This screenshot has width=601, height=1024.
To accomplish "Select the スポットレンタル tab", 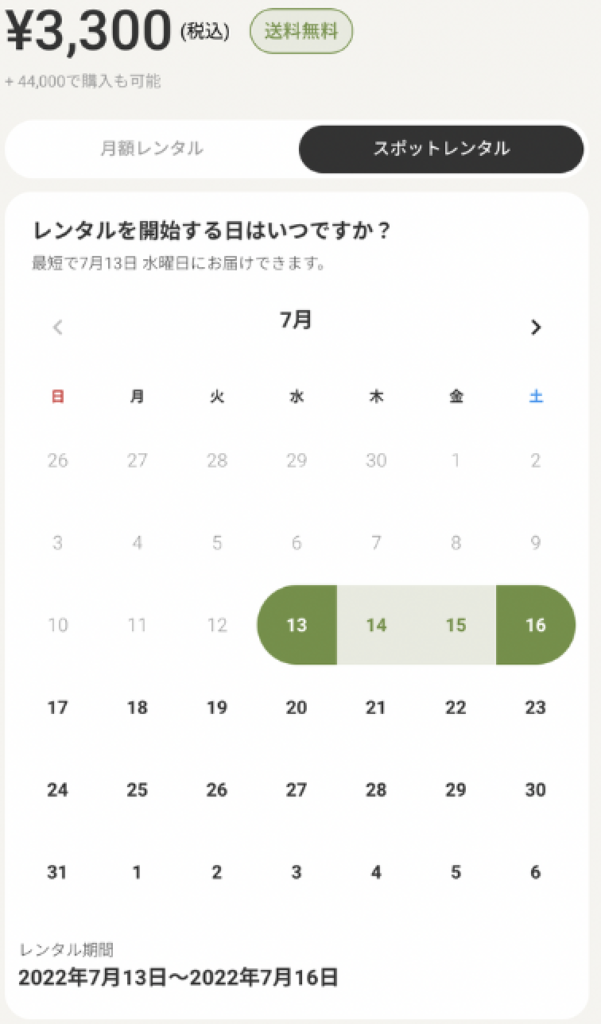I will [441, 149].
